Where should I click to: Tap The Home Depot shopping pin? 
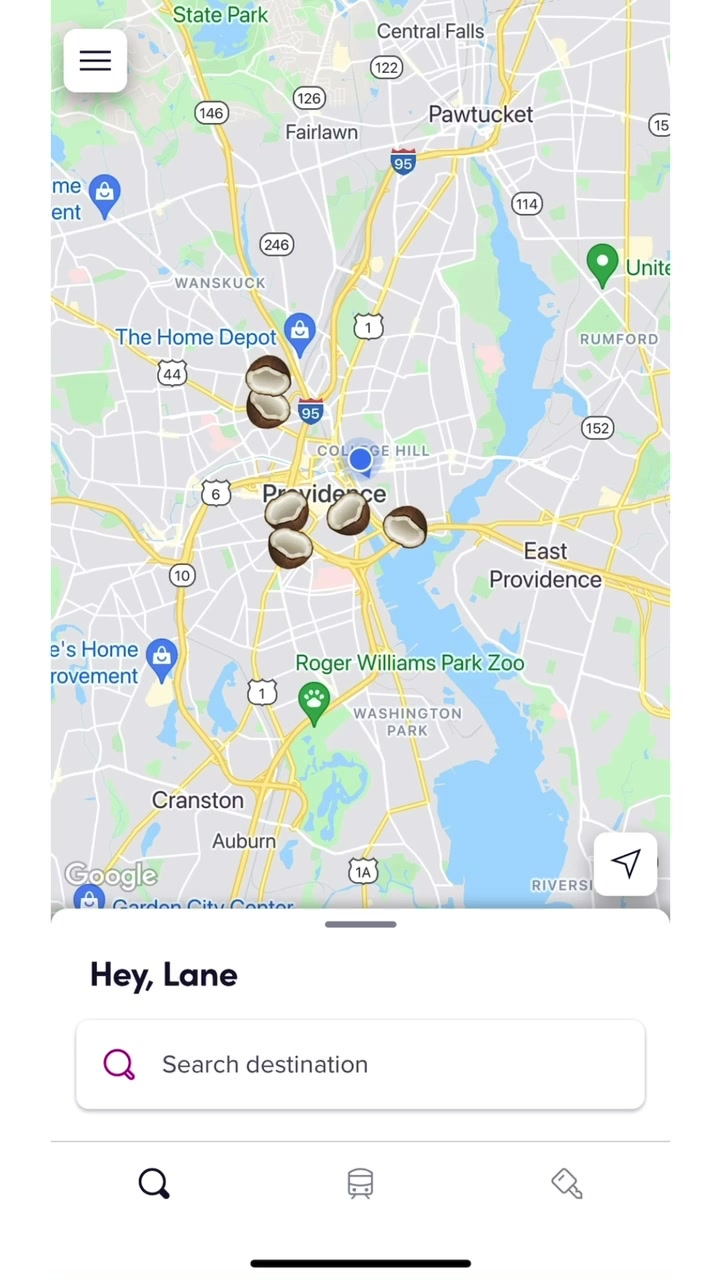pyautogui.click(x=299, y=330)
